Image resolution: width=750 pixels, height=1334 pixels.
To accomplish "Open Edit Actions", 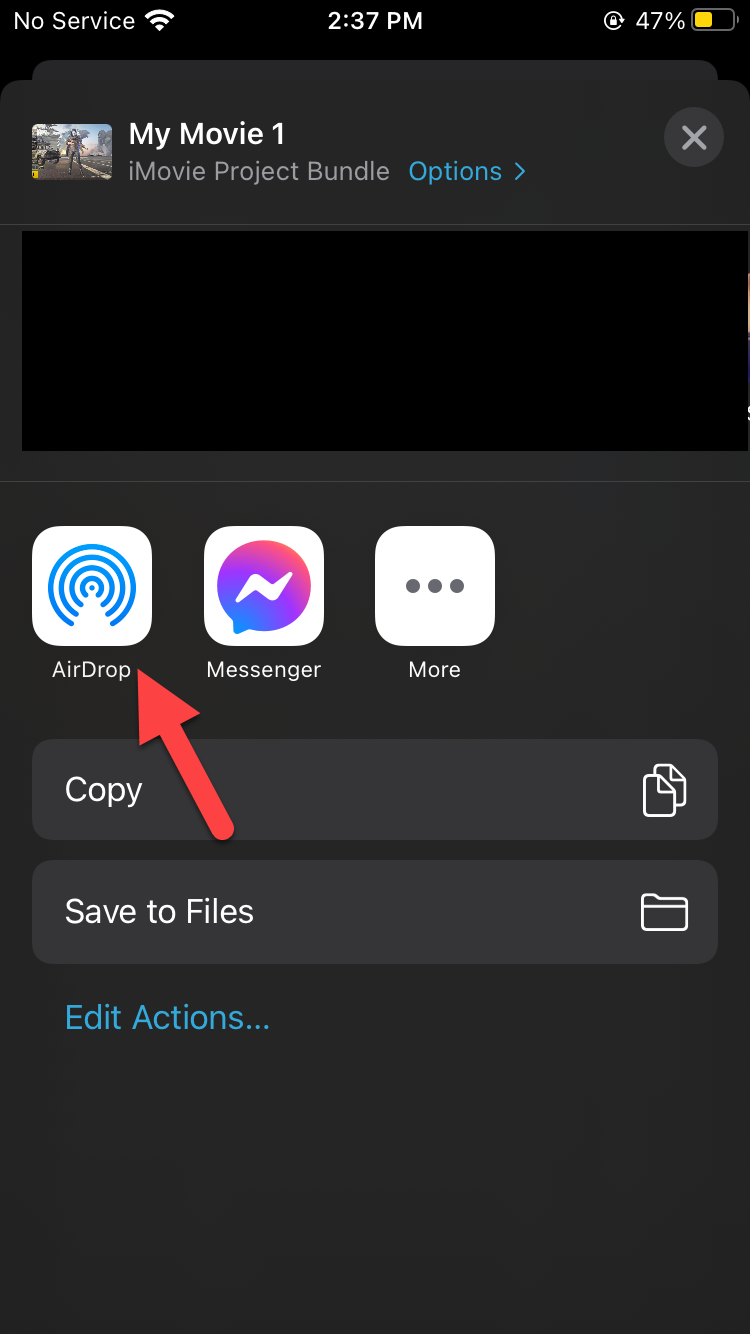I will pos(167,1018).
